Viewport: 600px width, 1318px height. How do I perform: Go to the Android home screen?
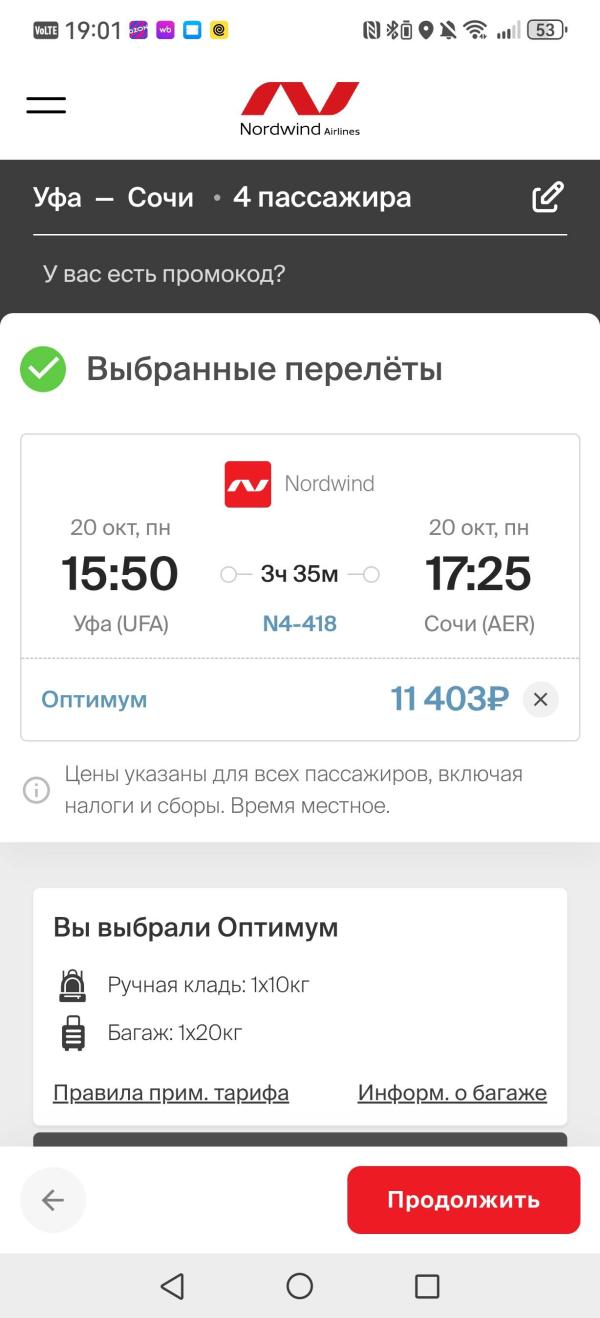click(x=299, y=1286)
